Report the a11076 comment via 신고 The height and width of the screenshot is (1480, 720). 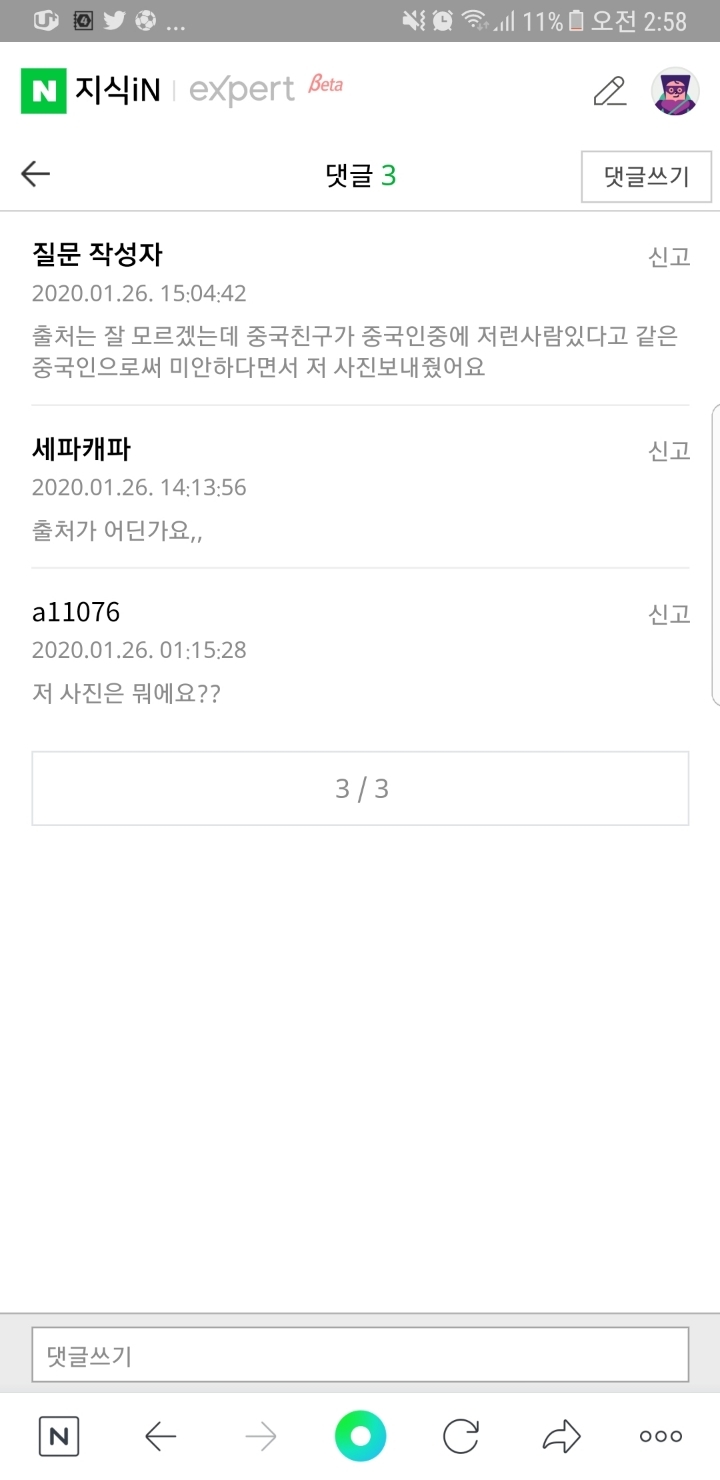coord(668,614)
